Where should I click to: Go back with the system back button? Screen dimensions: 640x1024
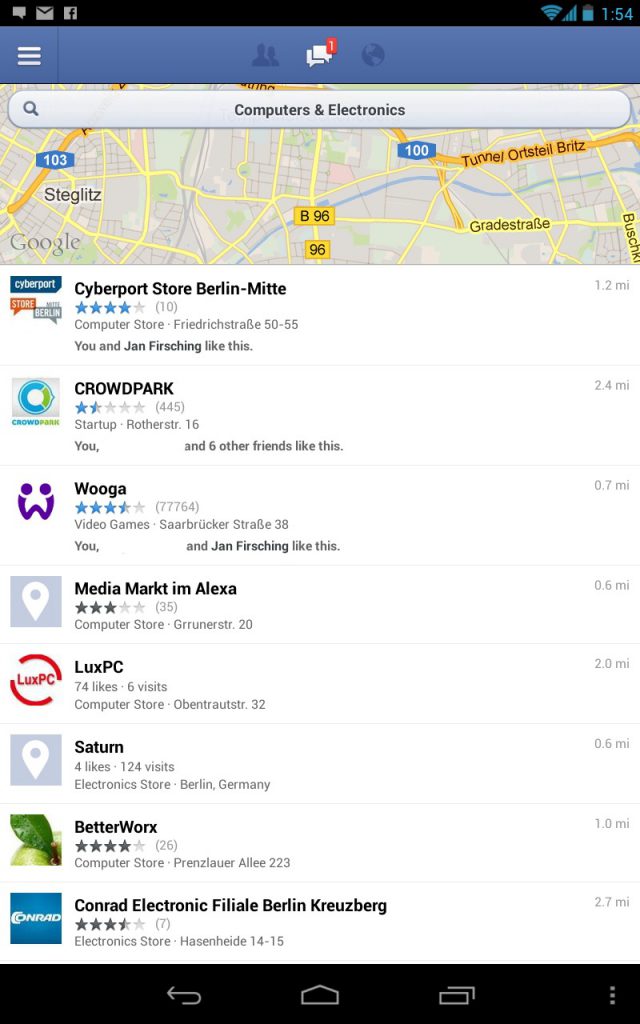(184, 995)
